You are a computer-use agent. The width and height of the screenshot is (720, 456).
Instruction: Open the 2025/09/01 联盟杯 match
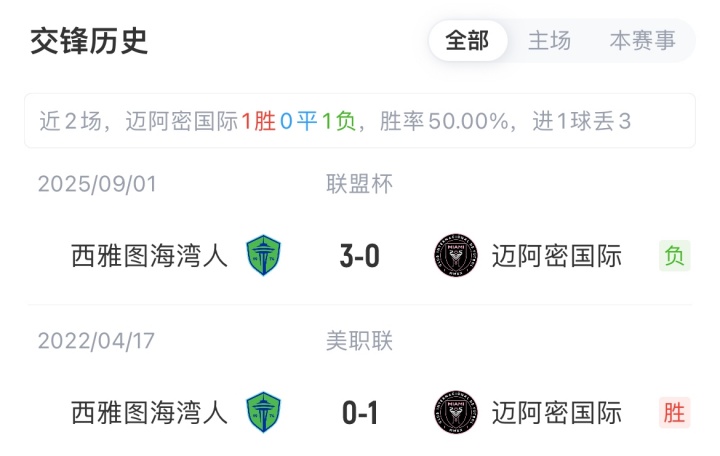(x=360, y=256)
